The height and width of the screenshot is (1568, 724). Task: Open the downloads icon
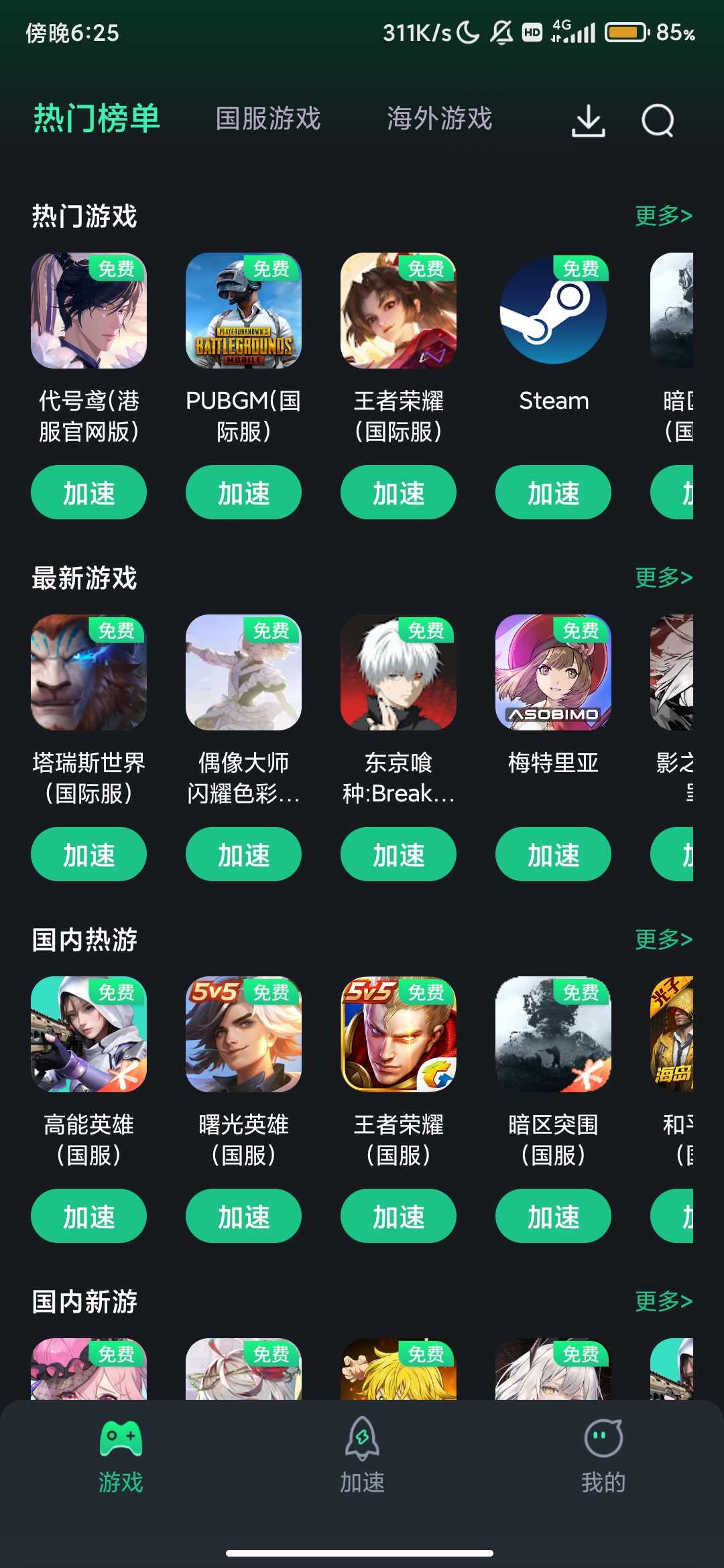[x=588, y=121]
